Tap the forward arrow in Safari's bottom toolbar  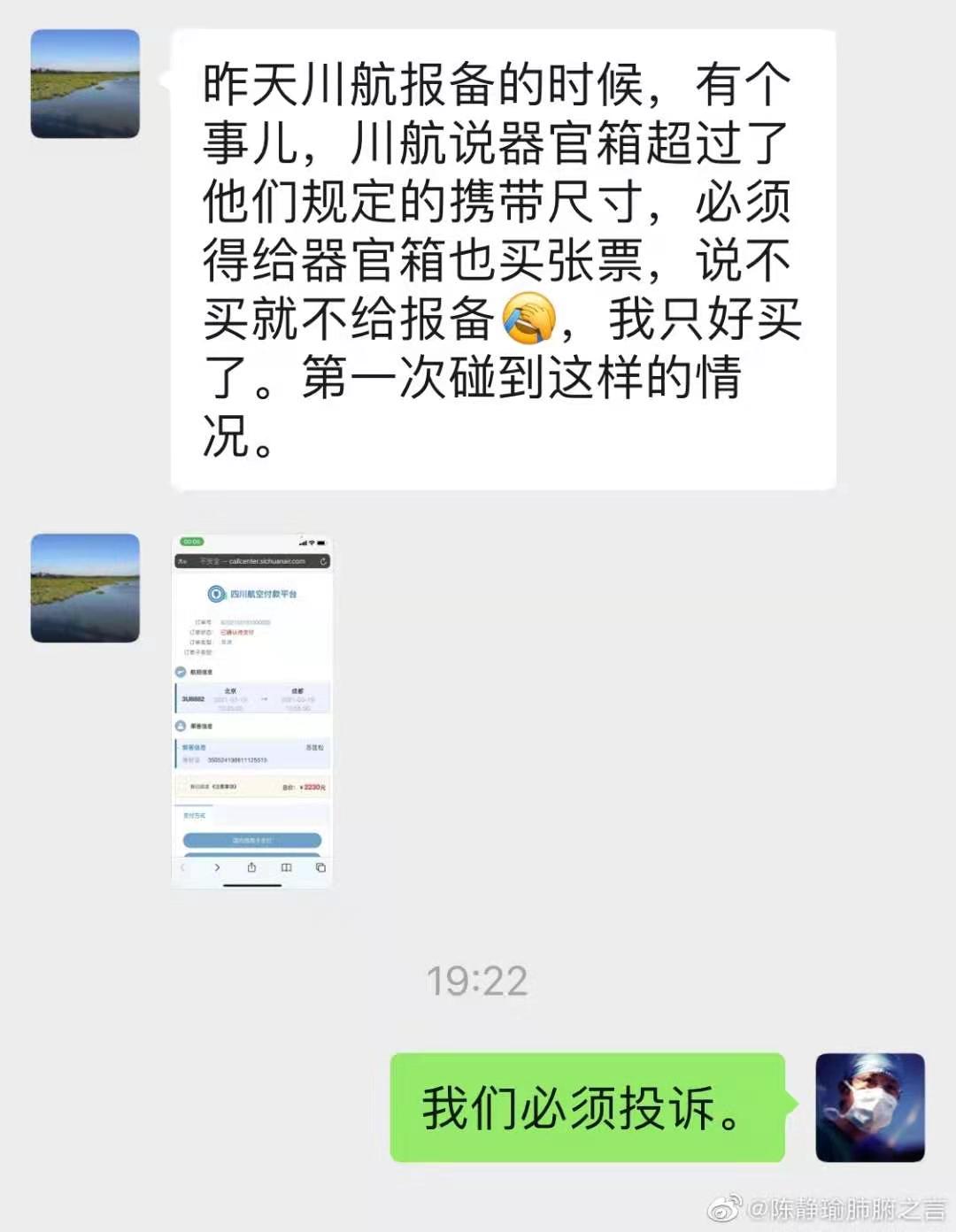pos(217,866)
